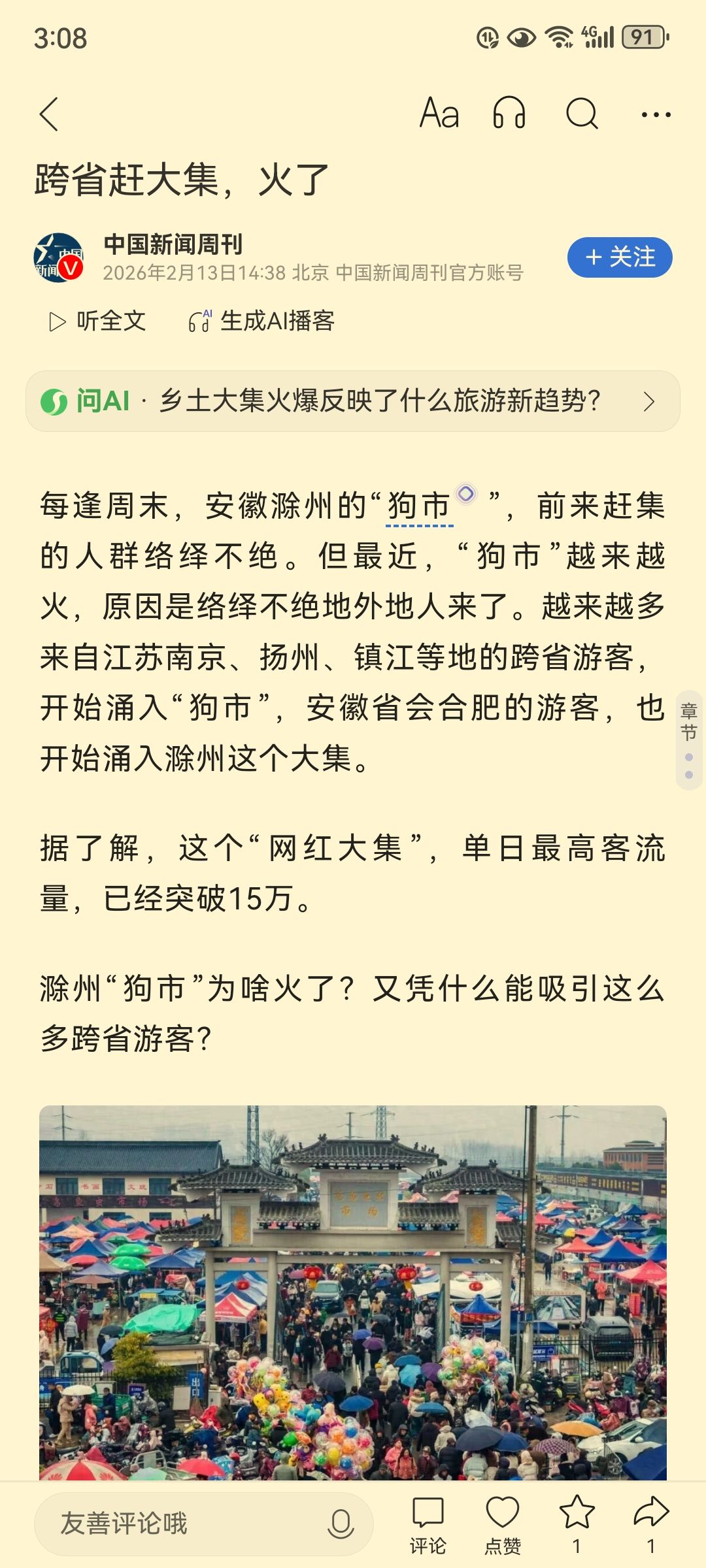Image resolution: width=706 pixels, height=1568 pixels.
Task: Favorite the article with star icon
Action: pyautogui.click(x=577, y=1524)
